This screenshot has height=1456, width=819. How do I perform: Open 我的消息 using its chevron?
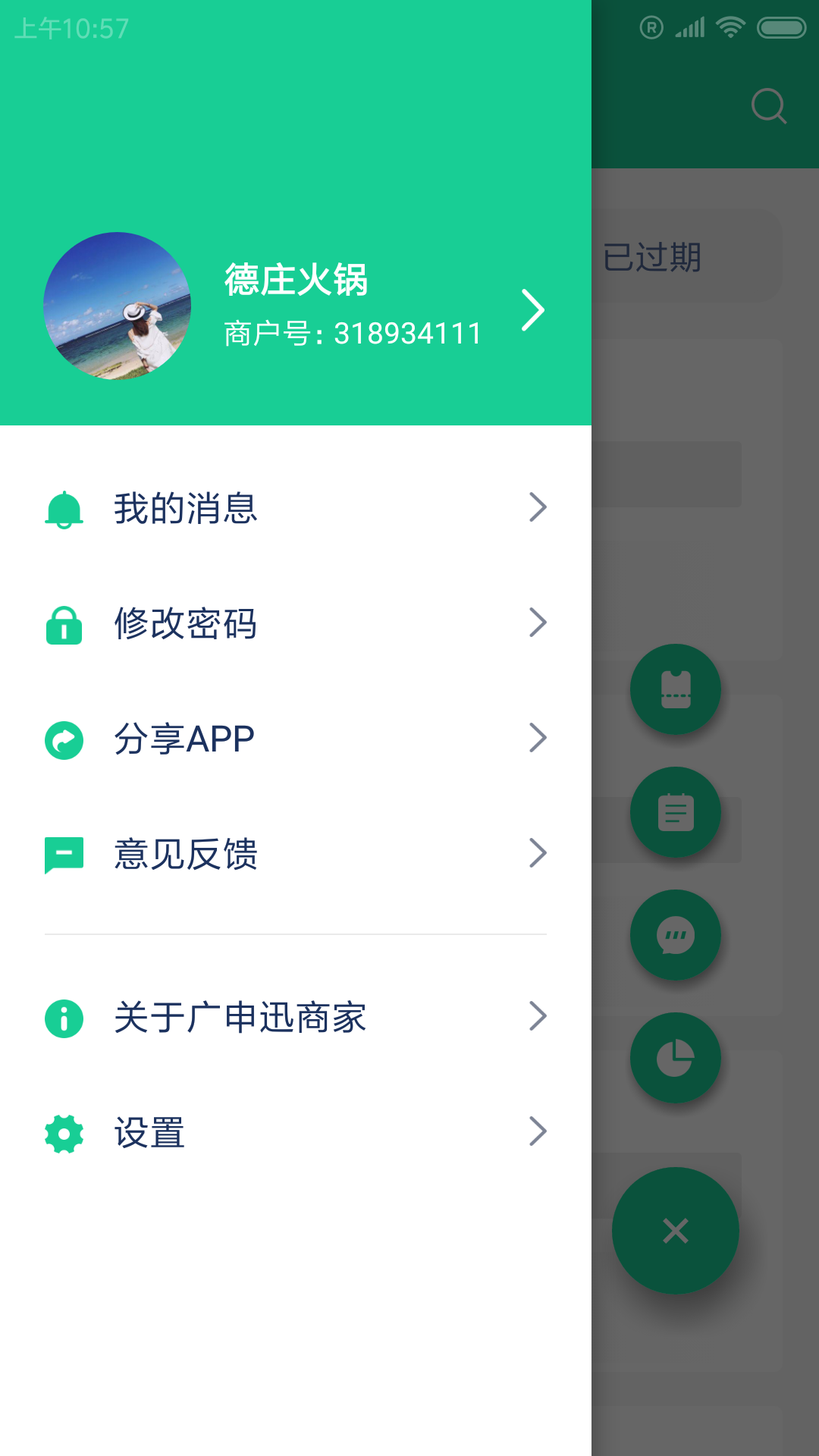point(538,508)
